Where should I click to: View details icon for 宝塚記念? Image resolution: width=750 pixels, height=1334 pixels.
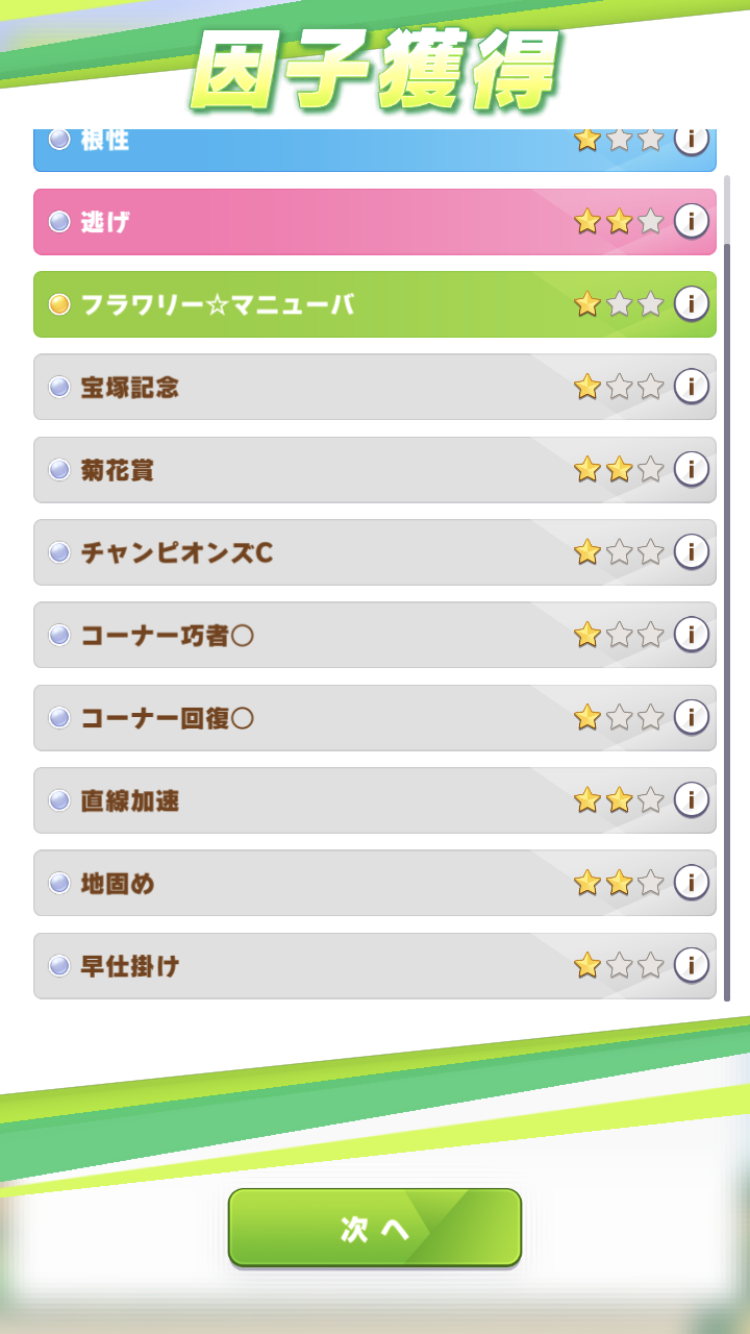[x=691, y=386]
